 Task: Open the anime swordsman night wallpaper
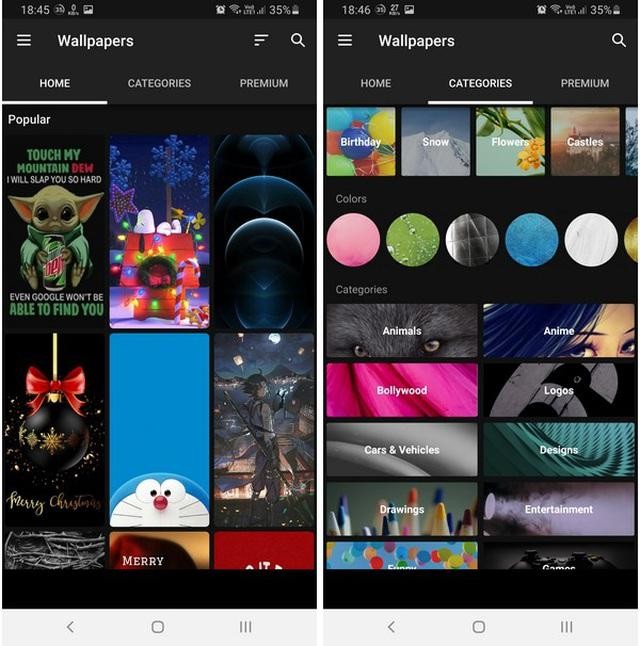coord(264,430)
